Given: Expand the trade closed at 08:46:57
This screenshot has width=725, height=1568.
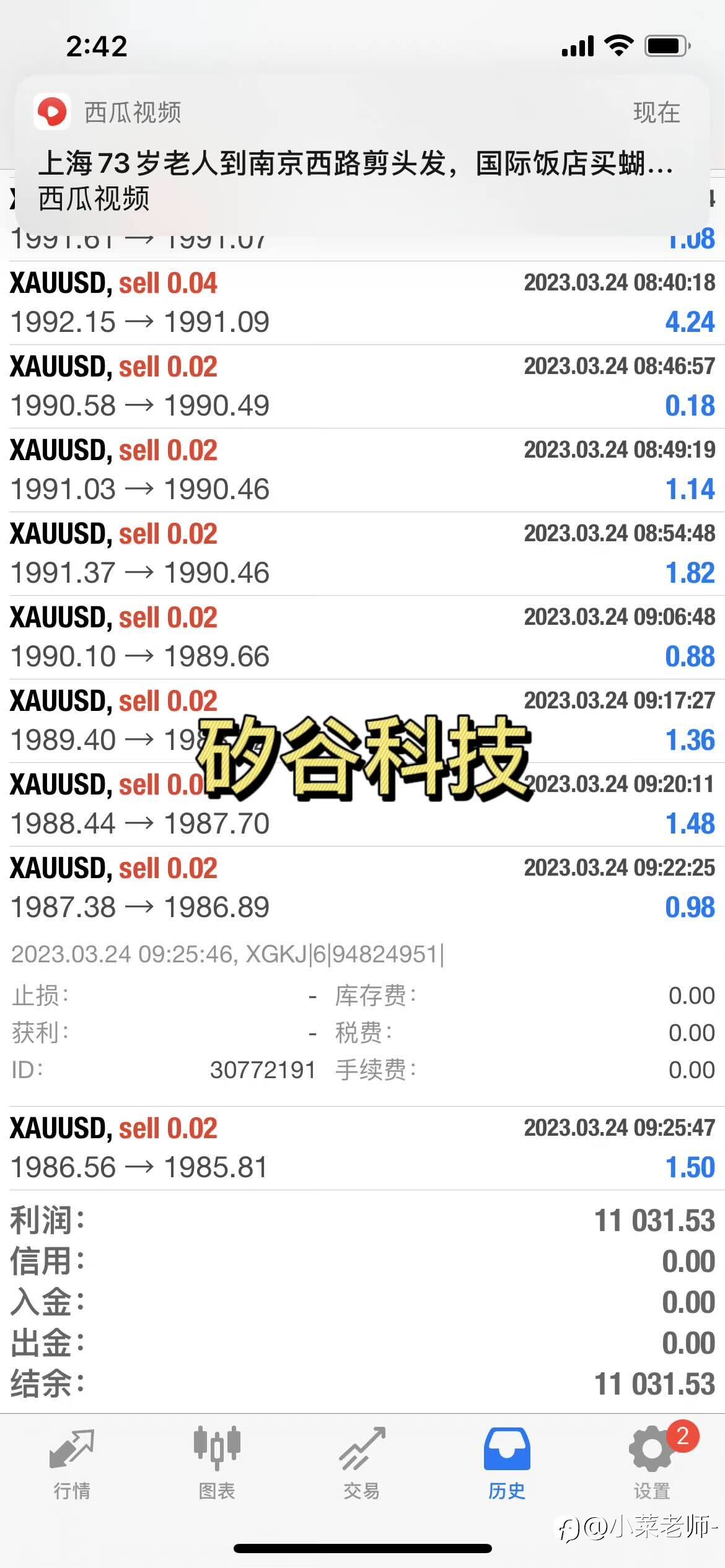Looking at the screenshot, I should 362,386.
